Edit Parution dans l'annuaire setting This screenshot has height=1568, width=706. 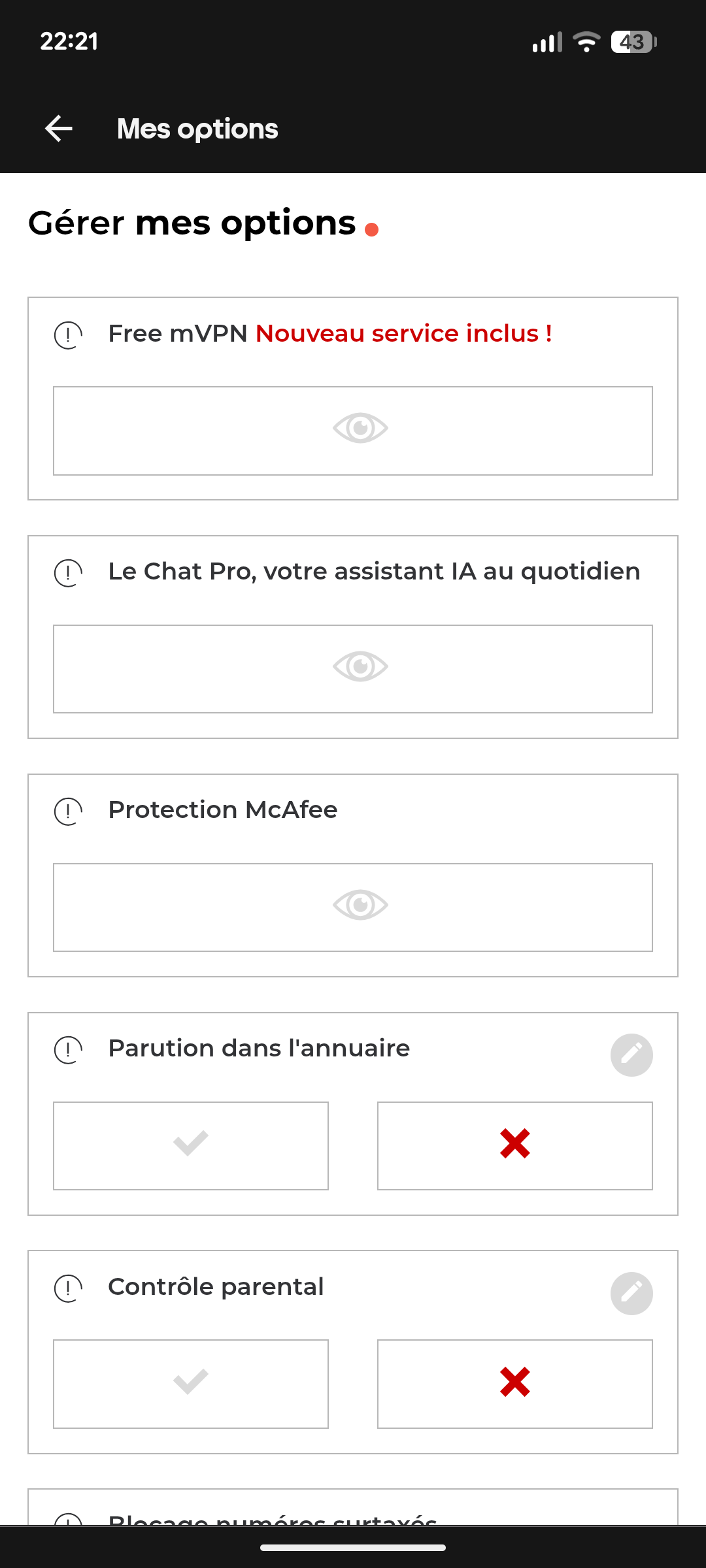point(631,1055)
